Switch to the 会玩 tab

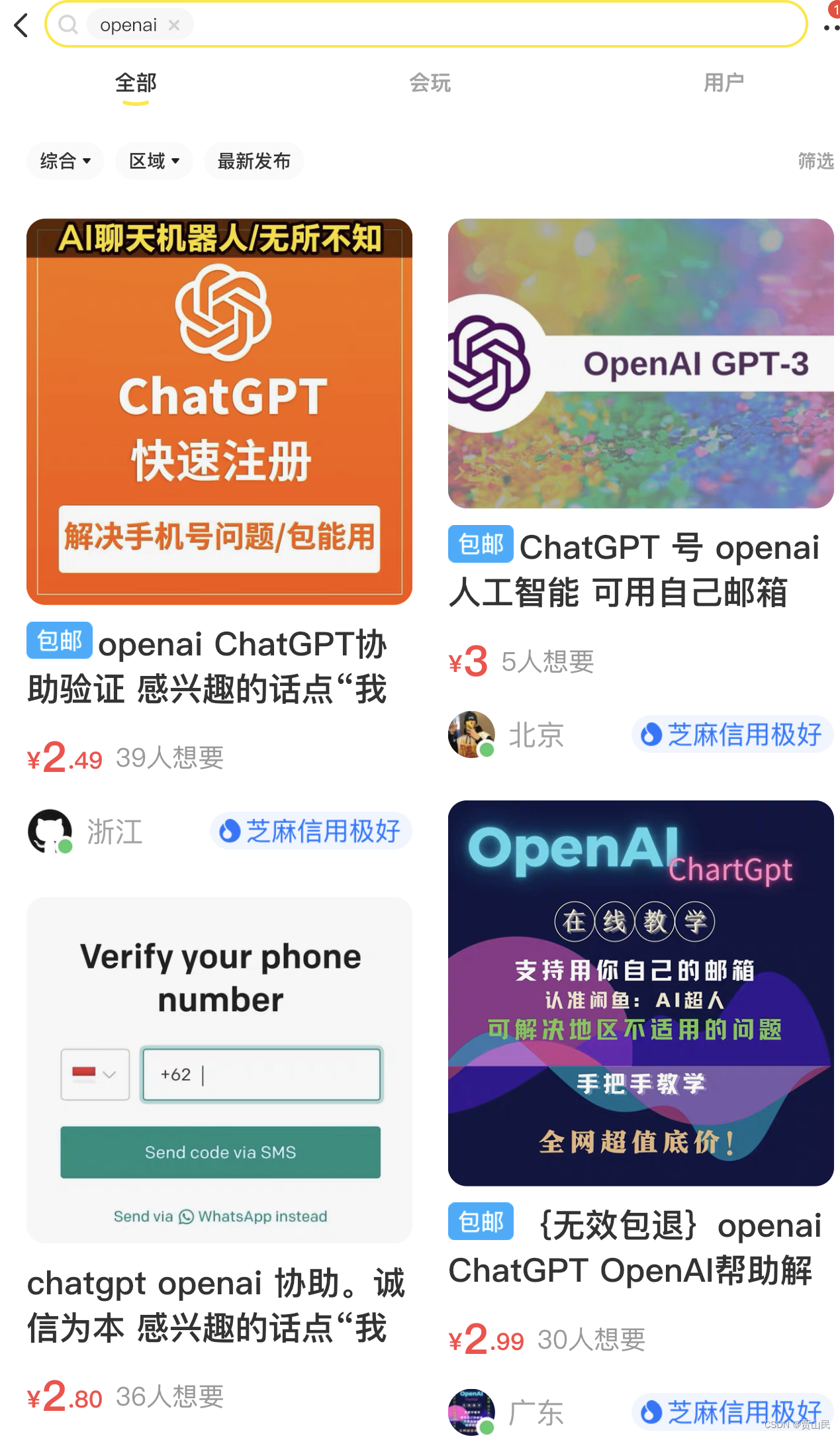click(430, 83)
